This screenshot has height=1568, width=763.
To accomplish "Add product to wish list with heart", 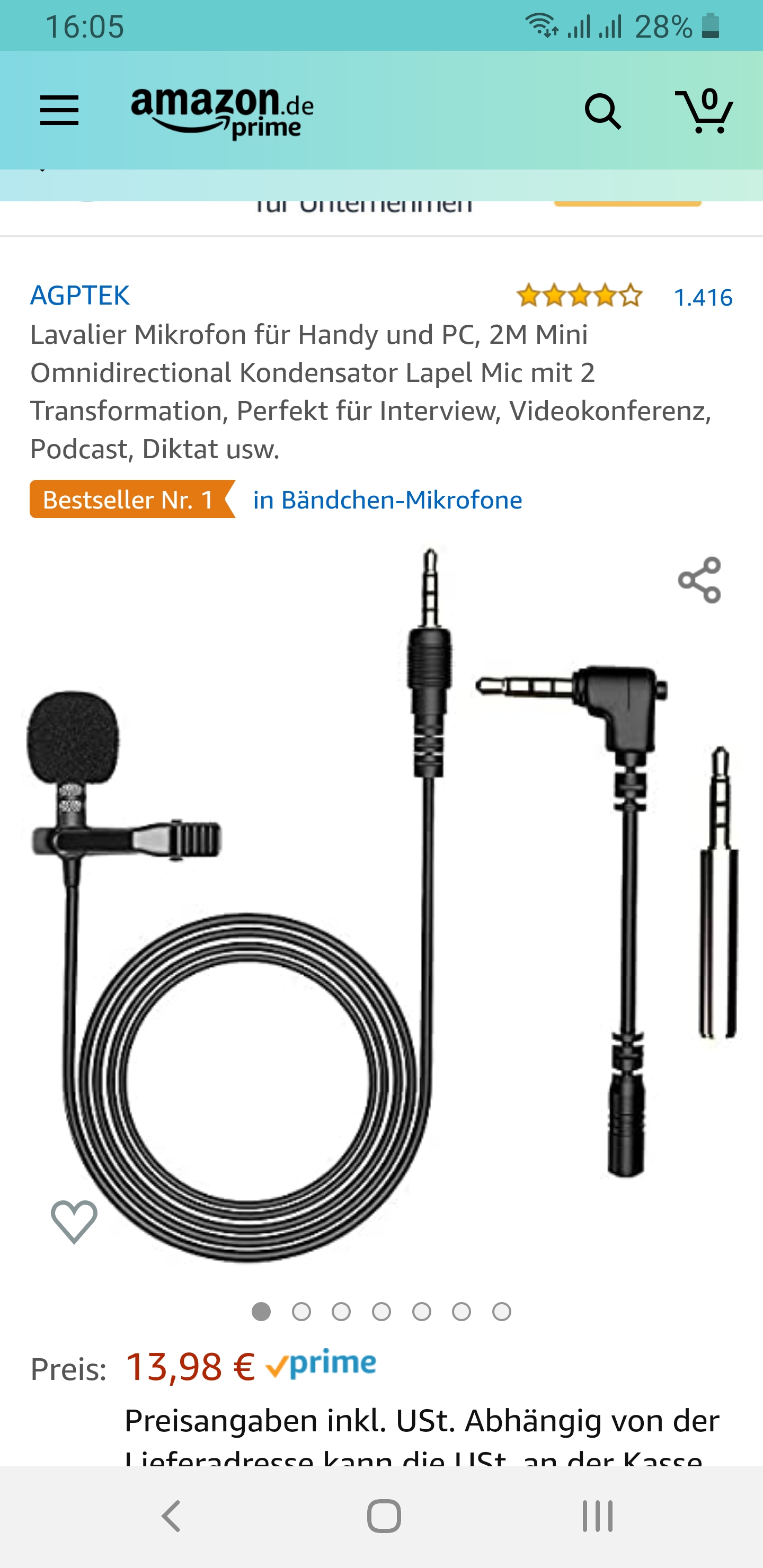I will point(74,1221).
